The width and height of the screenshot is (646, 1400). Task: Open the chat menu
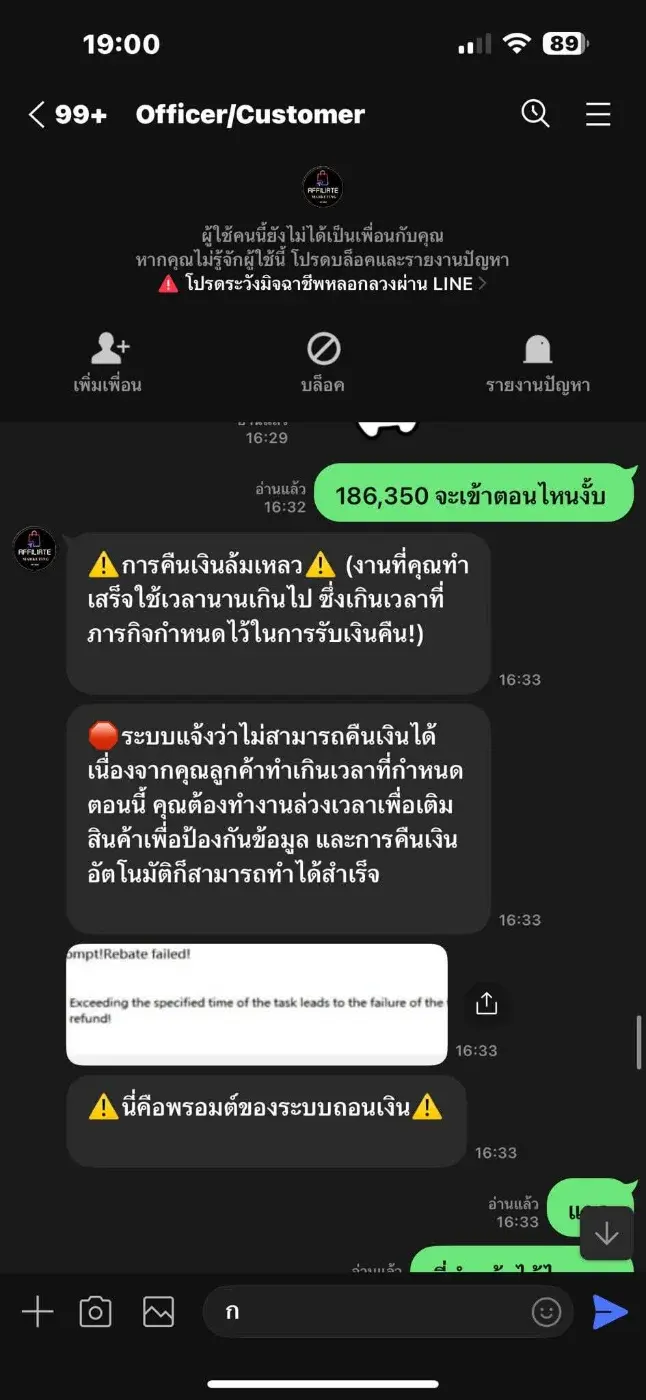coord(598,115)
